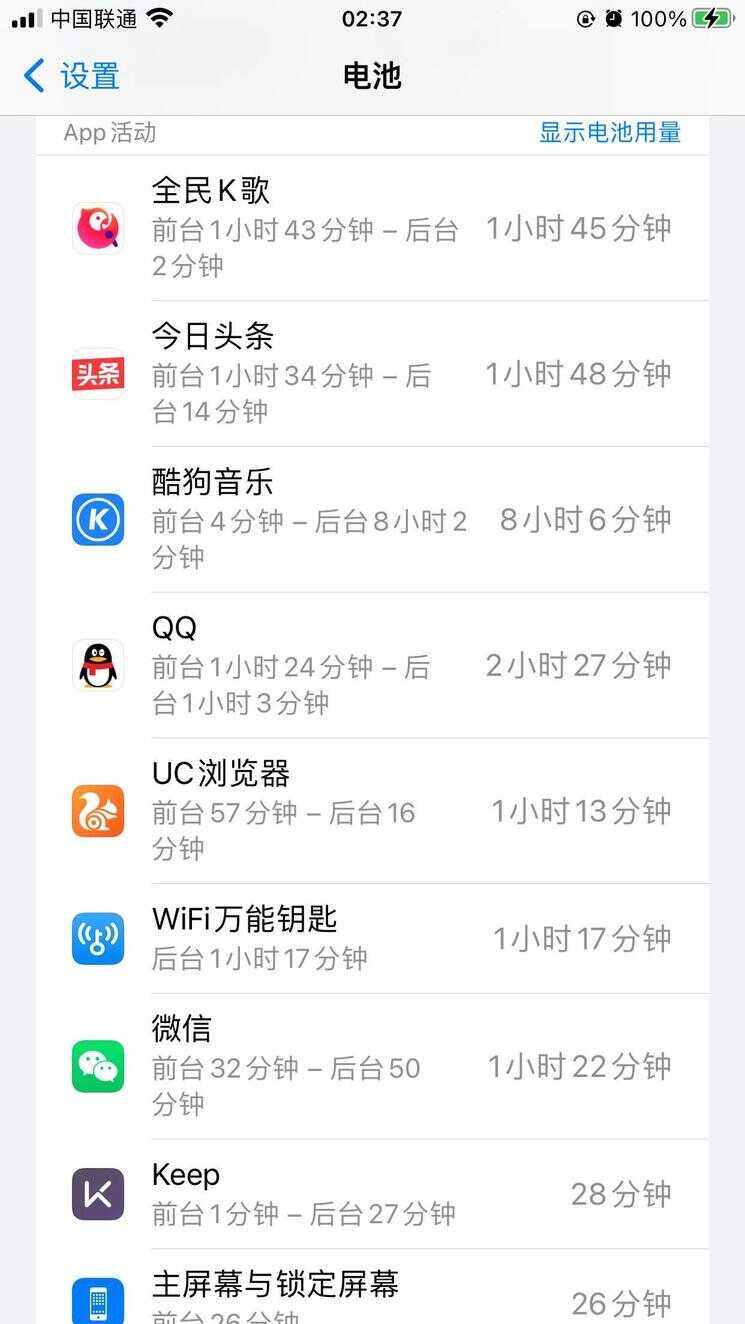Screen dimensions: 745x1324
Task: Select the Keep row
Action: pyautogui.click(x=372, y=1194)
